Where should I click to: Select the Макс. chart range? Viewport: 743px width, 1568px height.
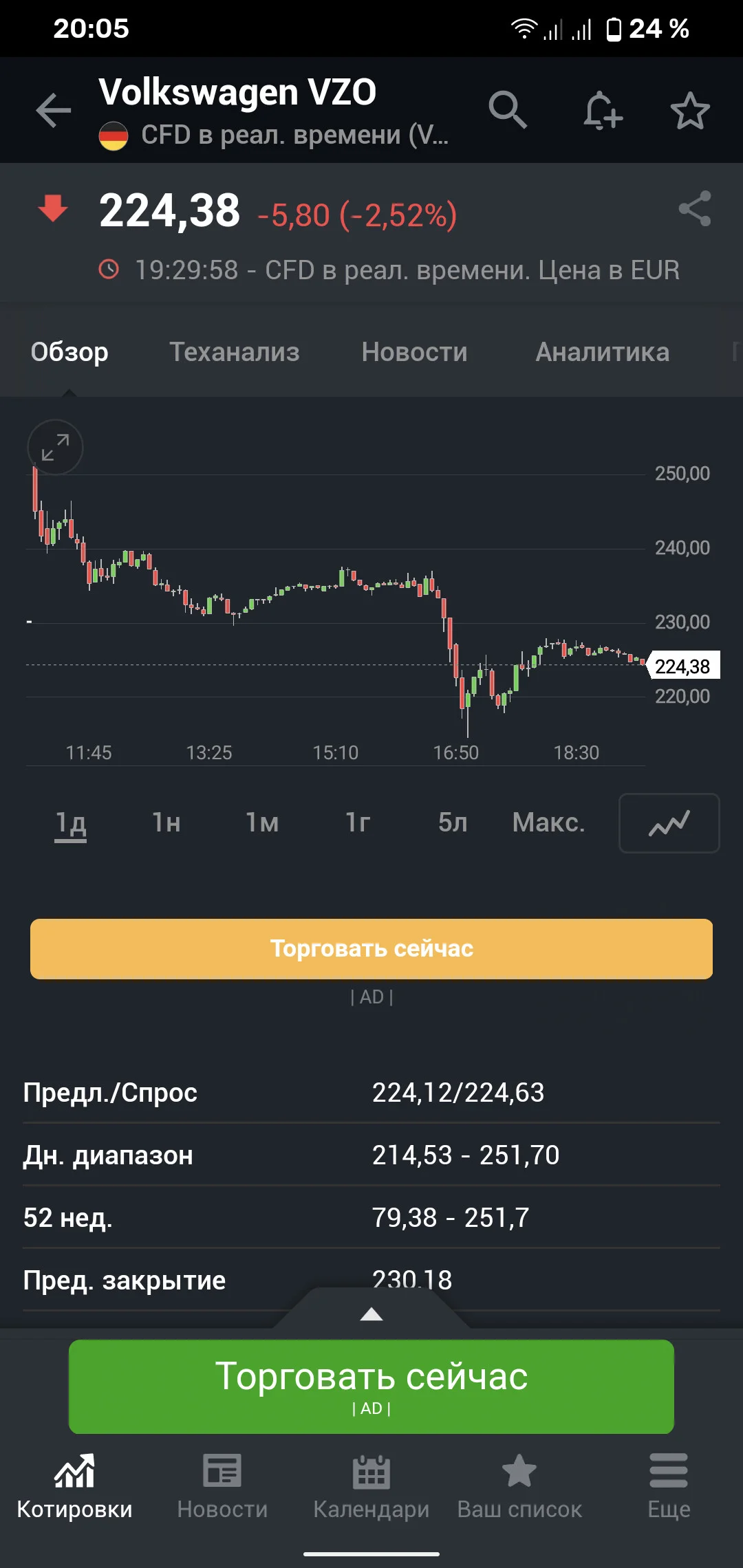548,823
